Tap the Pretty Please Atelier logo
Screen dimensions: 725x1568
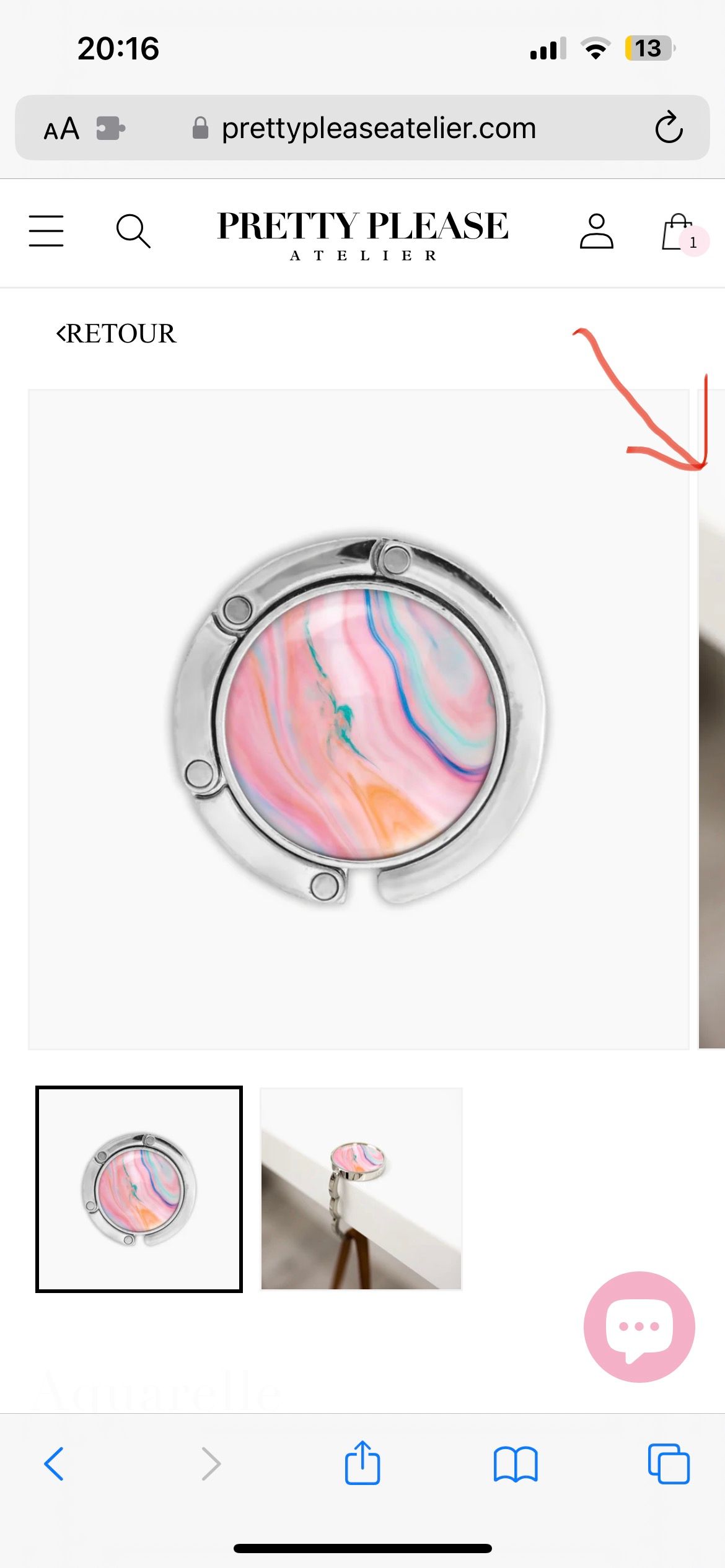click(362, 235)
